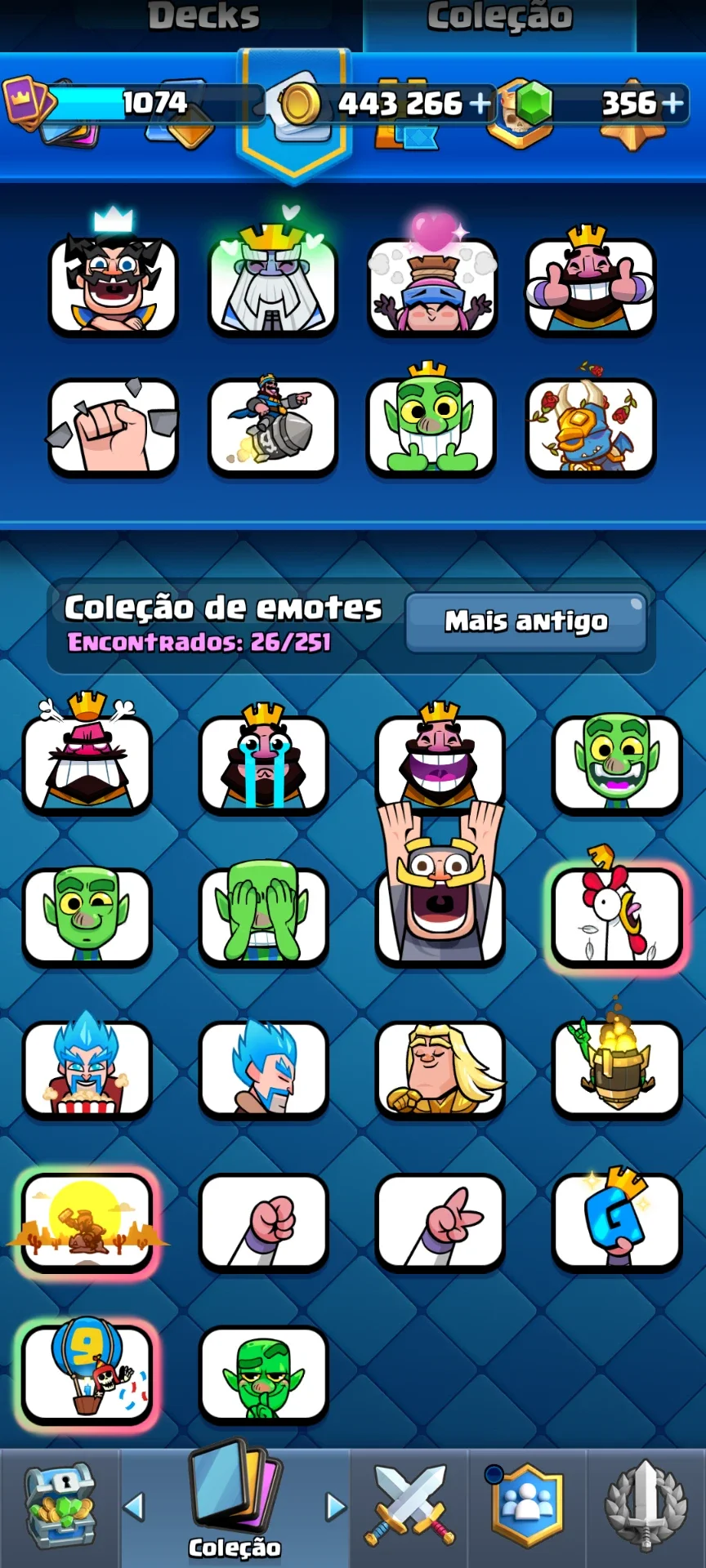The image size is (706, 1568).
Task: Tap the fist emote in the deck slot
Action: tap(113, 426)
